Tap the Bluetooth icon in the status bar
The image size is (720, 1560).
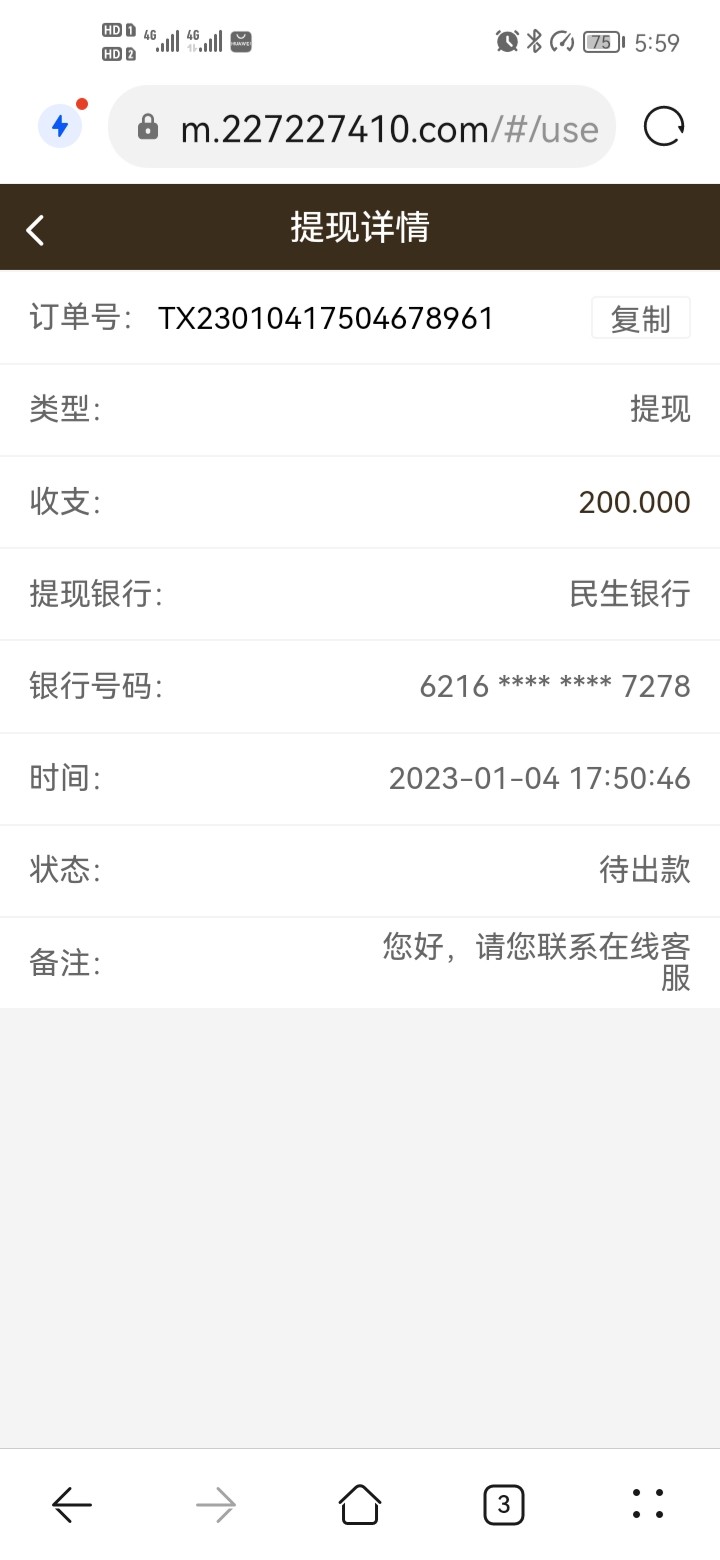pyautogui.click(x=534, y=42)
